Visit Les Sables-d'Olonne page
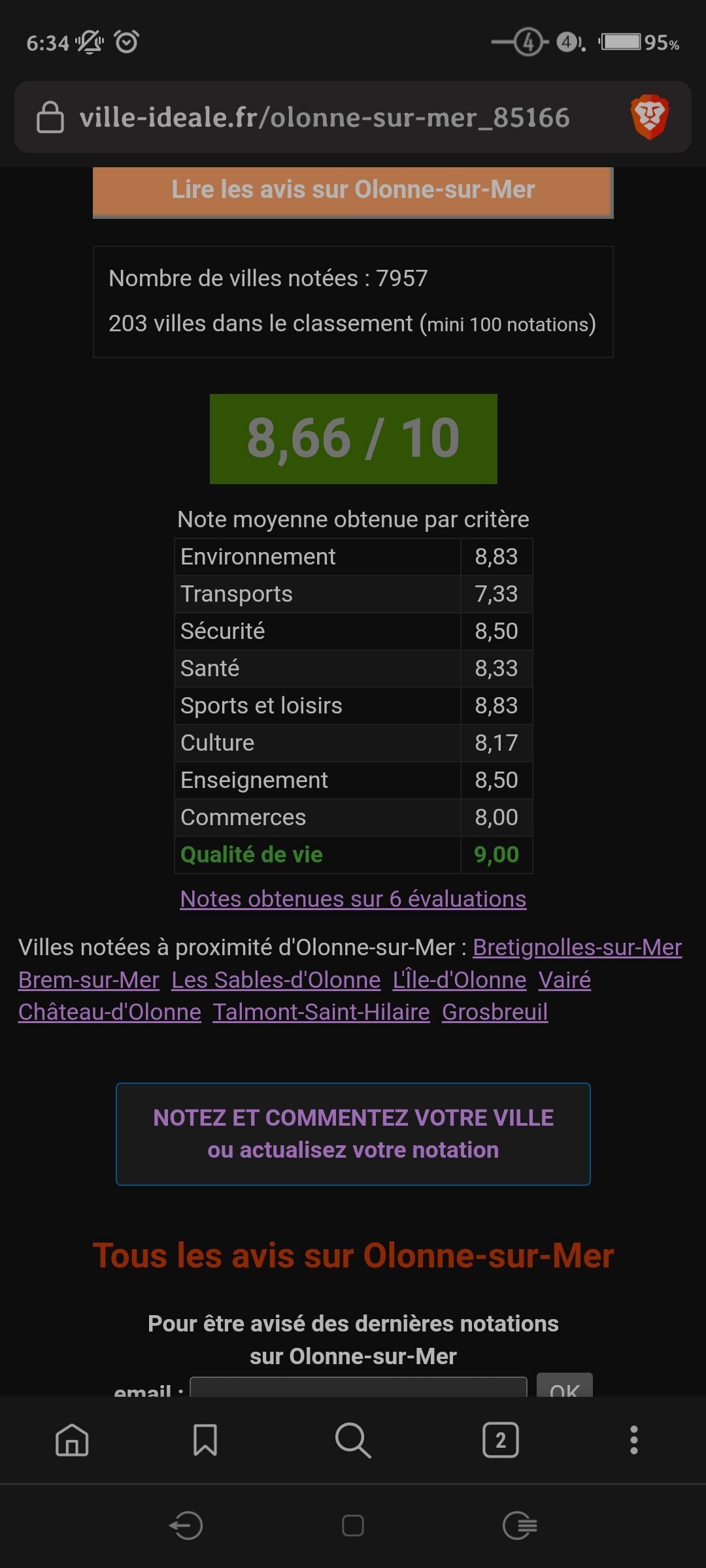This screenshot has width=706, height=1568. (276, 980)
